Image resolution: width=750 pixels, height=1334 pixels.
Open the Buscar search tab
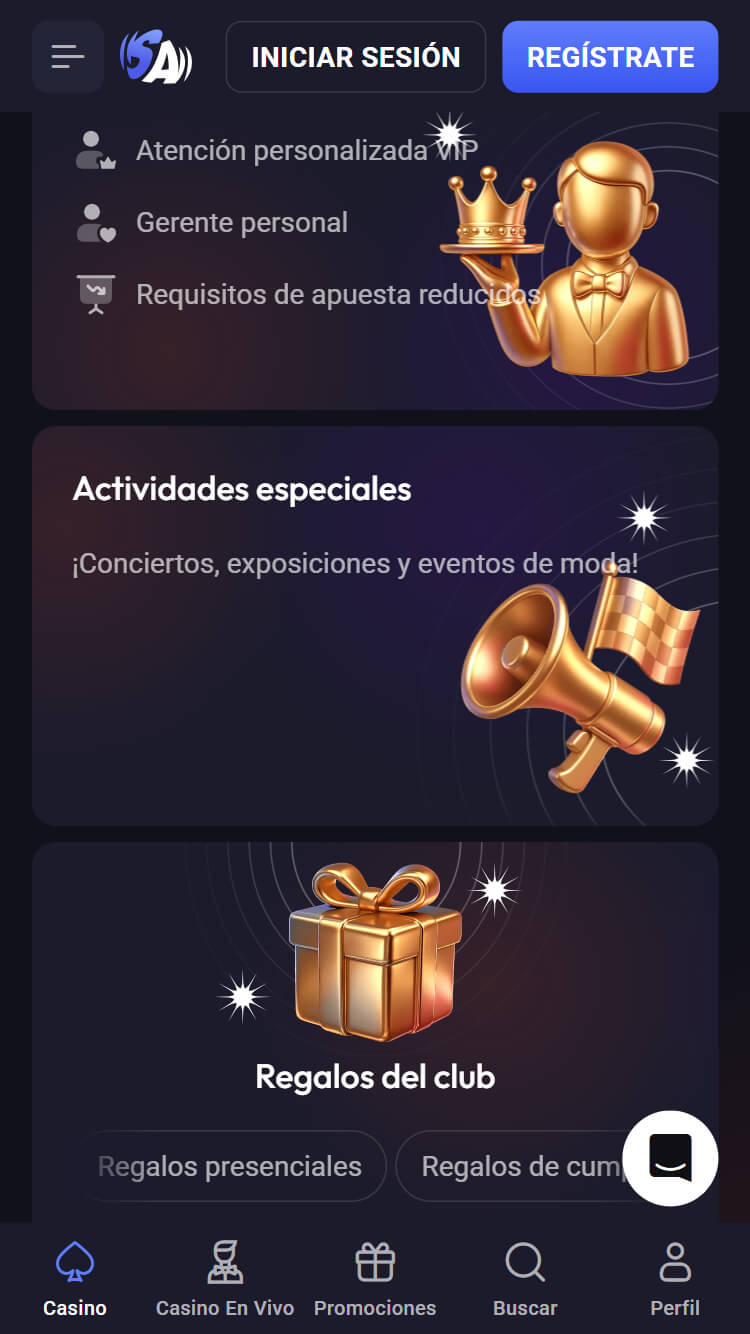pos(525,1278)
